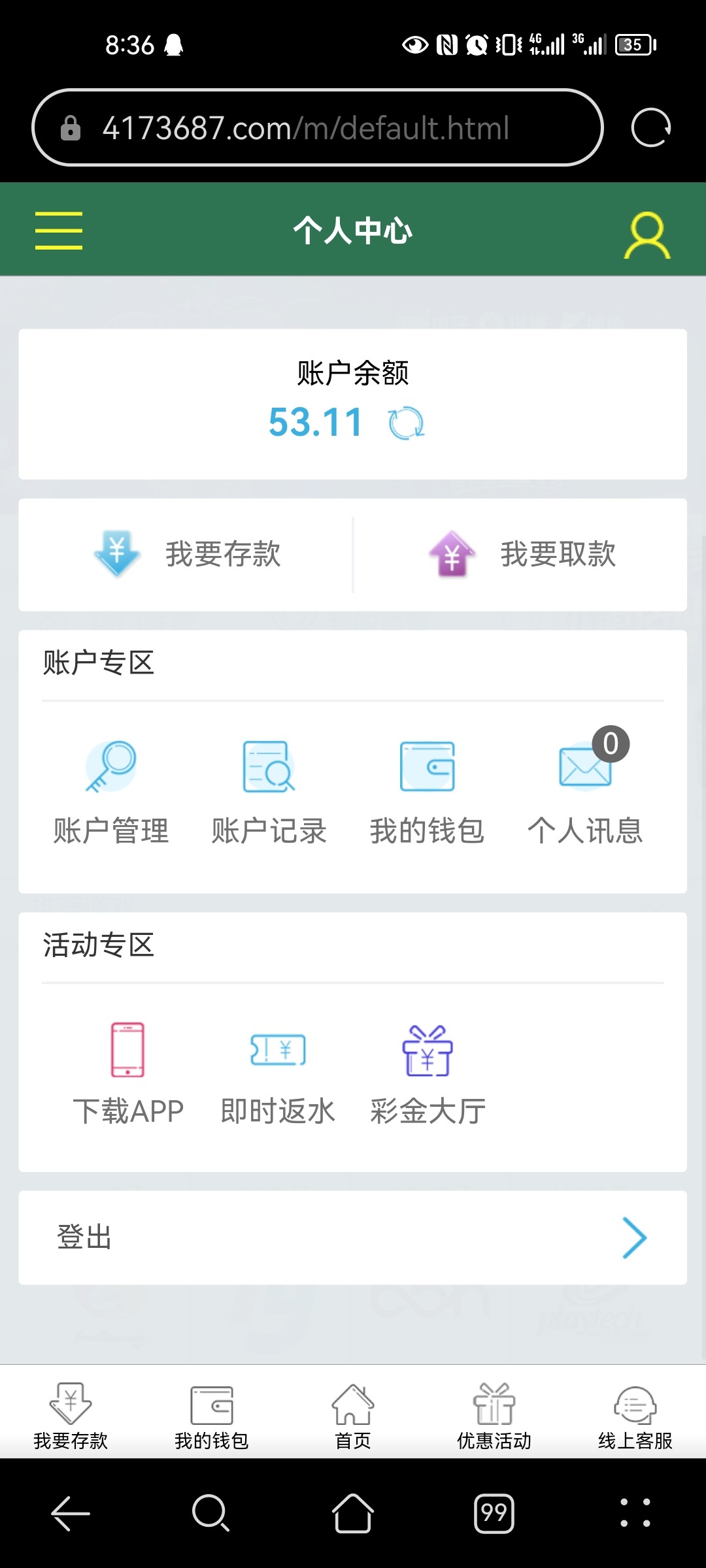Open the hamburger drawer menu

pyautogui.click(x=59, y=231)
